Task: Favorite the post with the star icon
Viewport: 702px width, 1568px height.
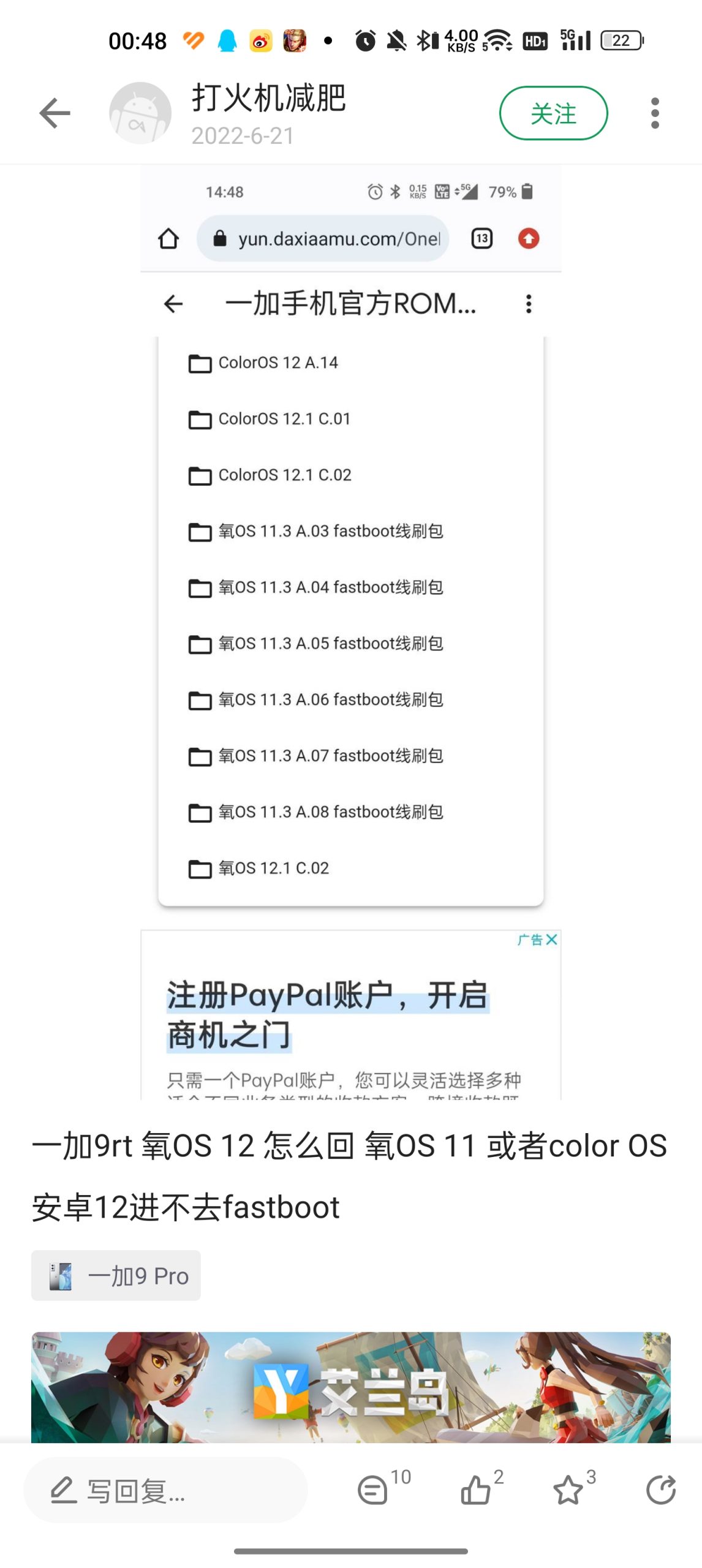Action: 573,1488
